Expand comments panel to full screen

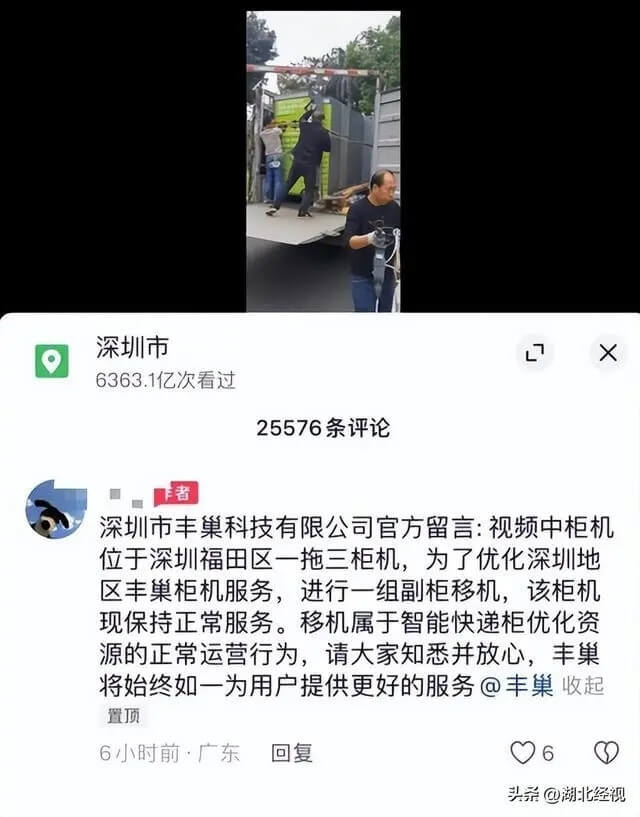click(x=535, y=352)
